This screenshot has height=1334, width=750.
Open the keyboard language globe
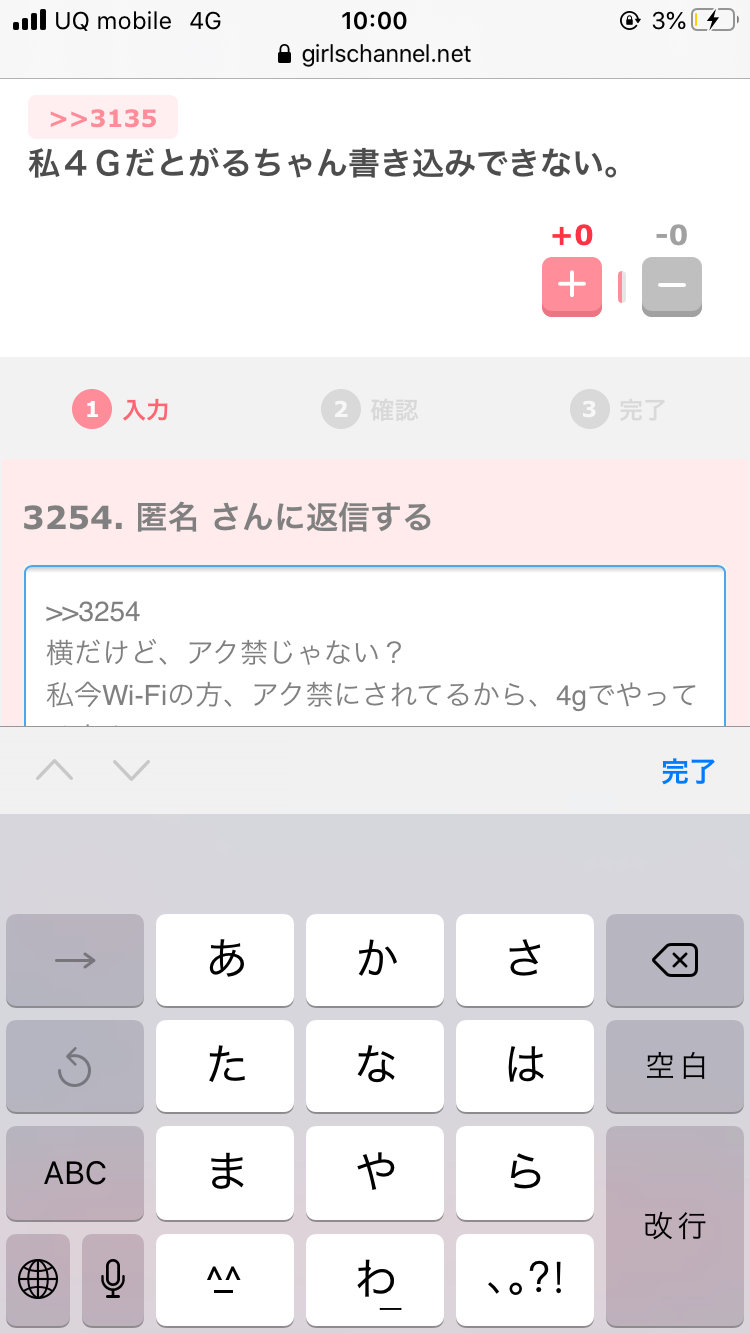[38, 1279]
